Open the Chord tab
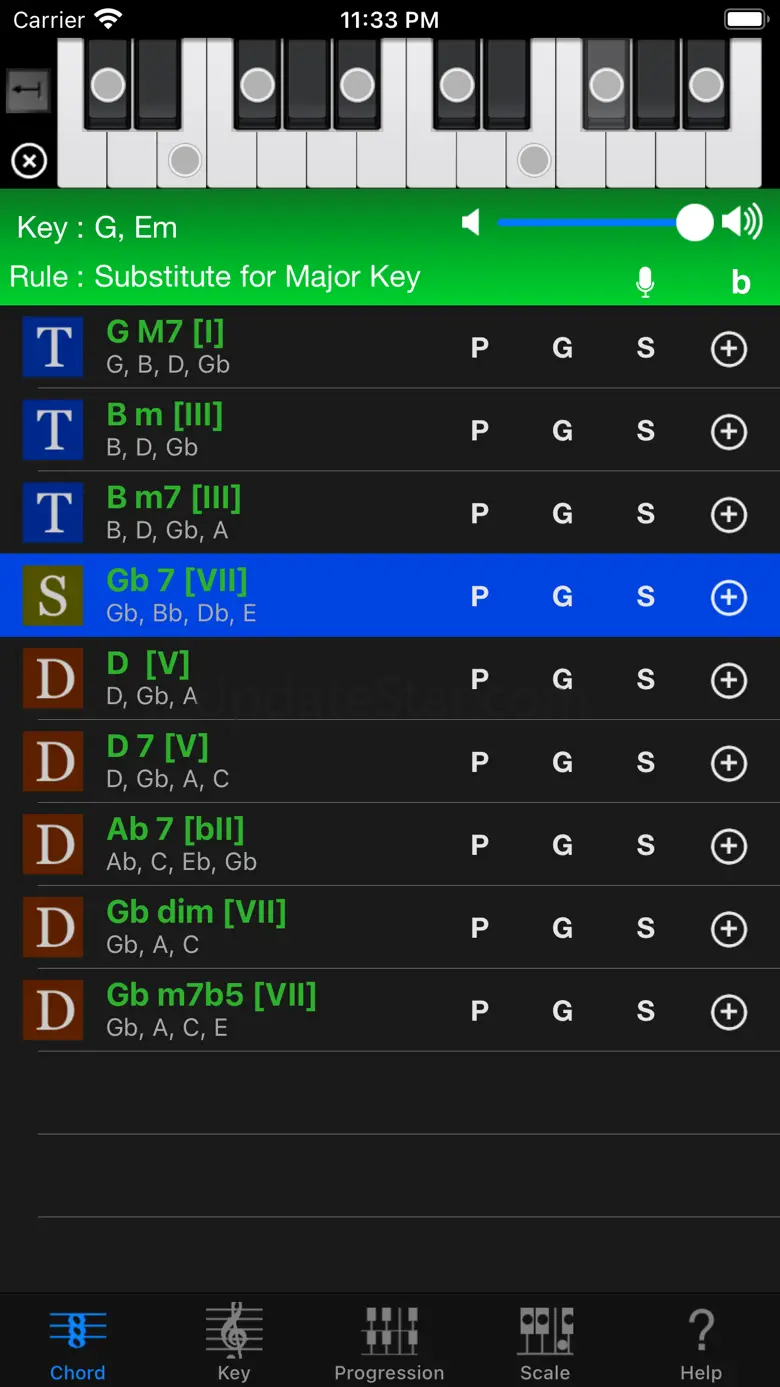The width and height of the screenshot is (780, 1387). tap(78, 1342)
